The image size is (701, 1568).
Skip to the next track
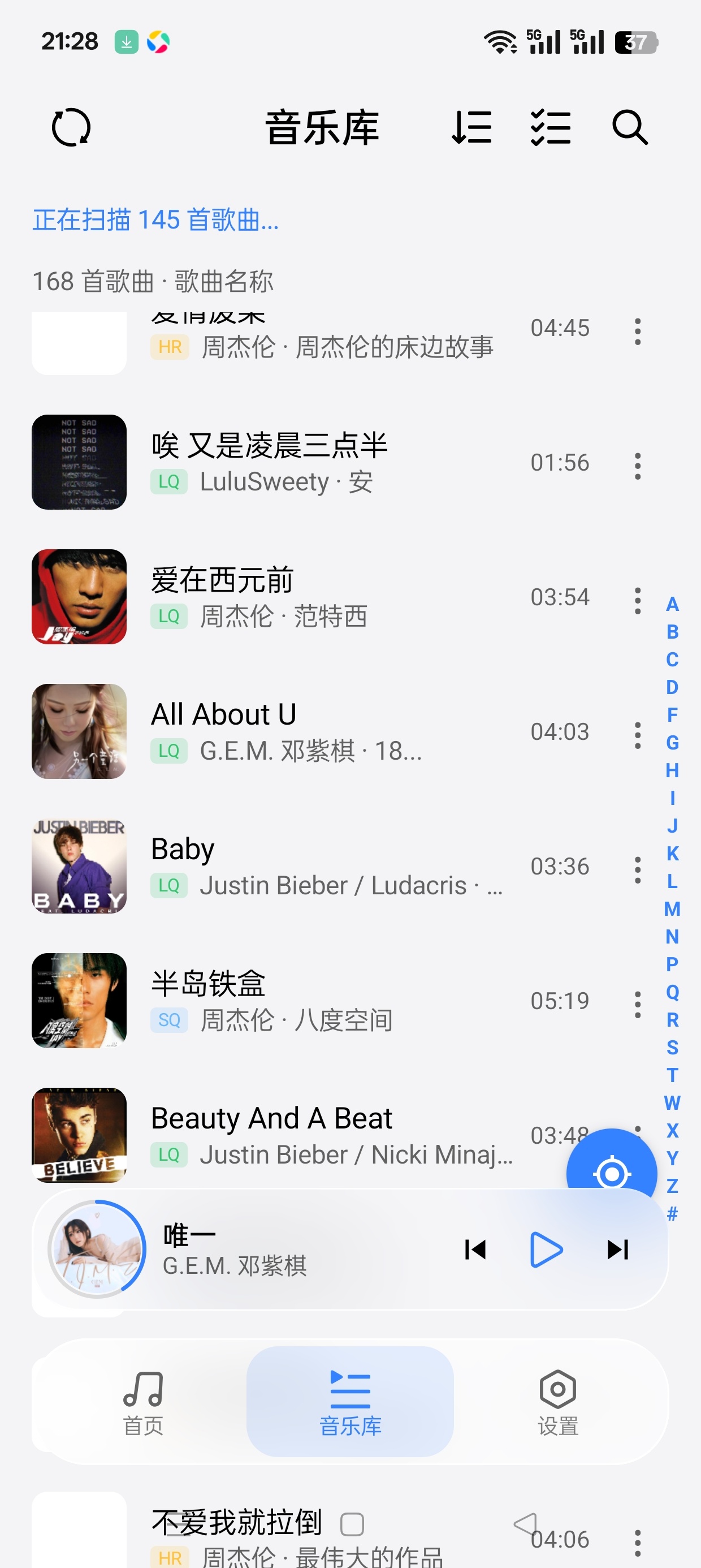(618, 1250)
